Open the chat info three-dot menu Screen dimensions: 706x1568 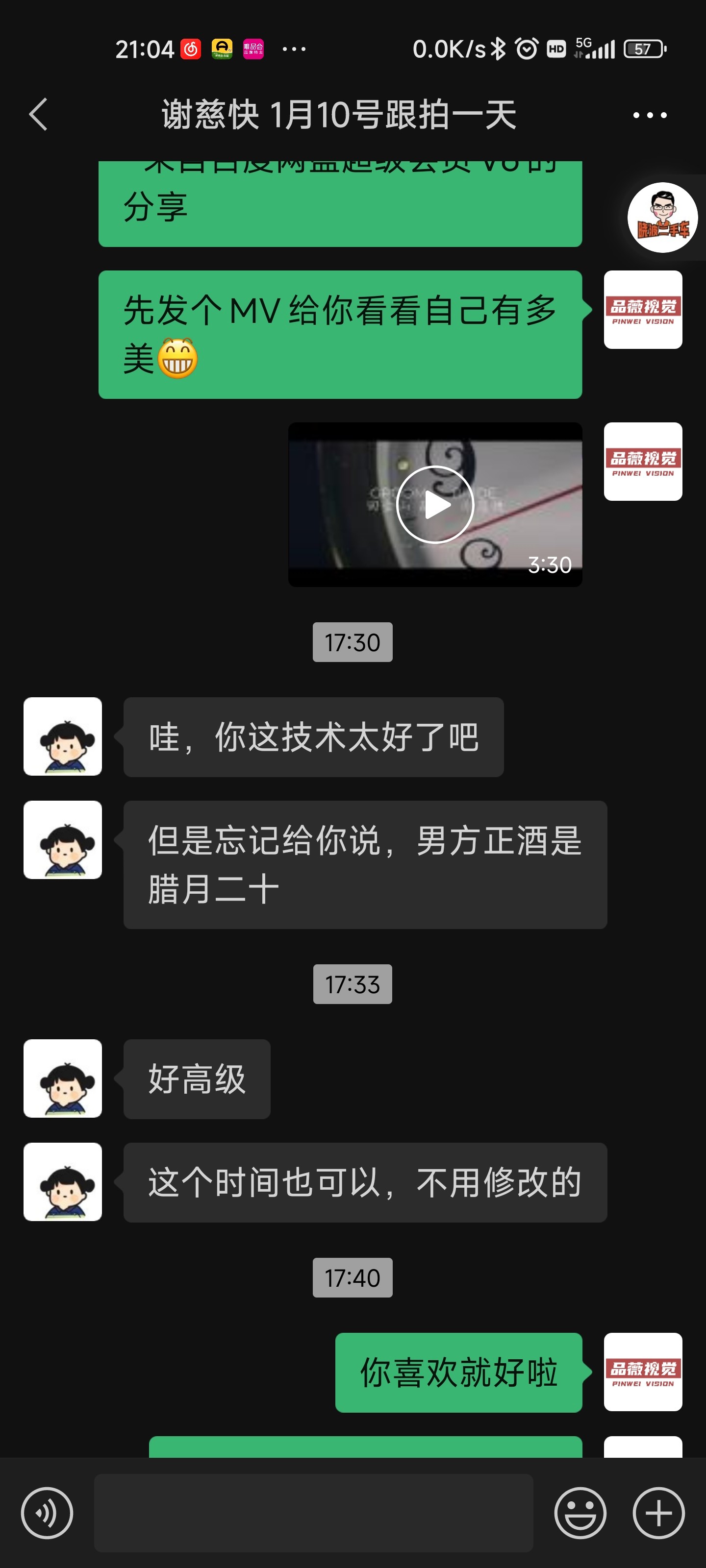click(649, 115)
